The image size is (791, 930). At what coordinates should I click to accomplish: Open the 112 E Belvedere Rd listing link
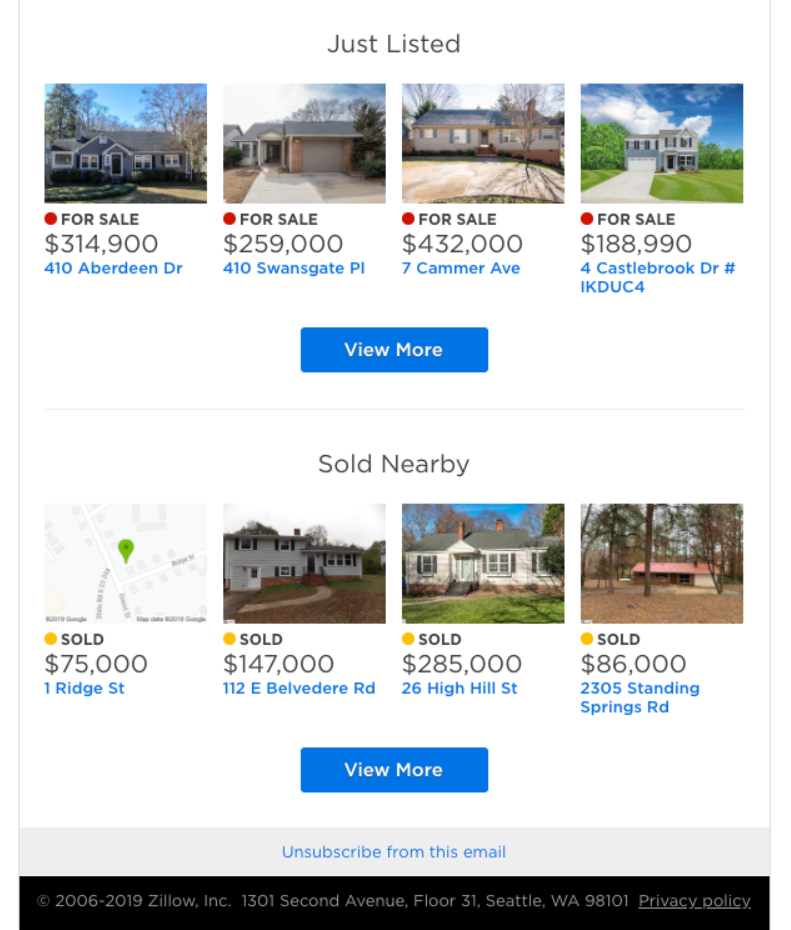click(299, 688)
